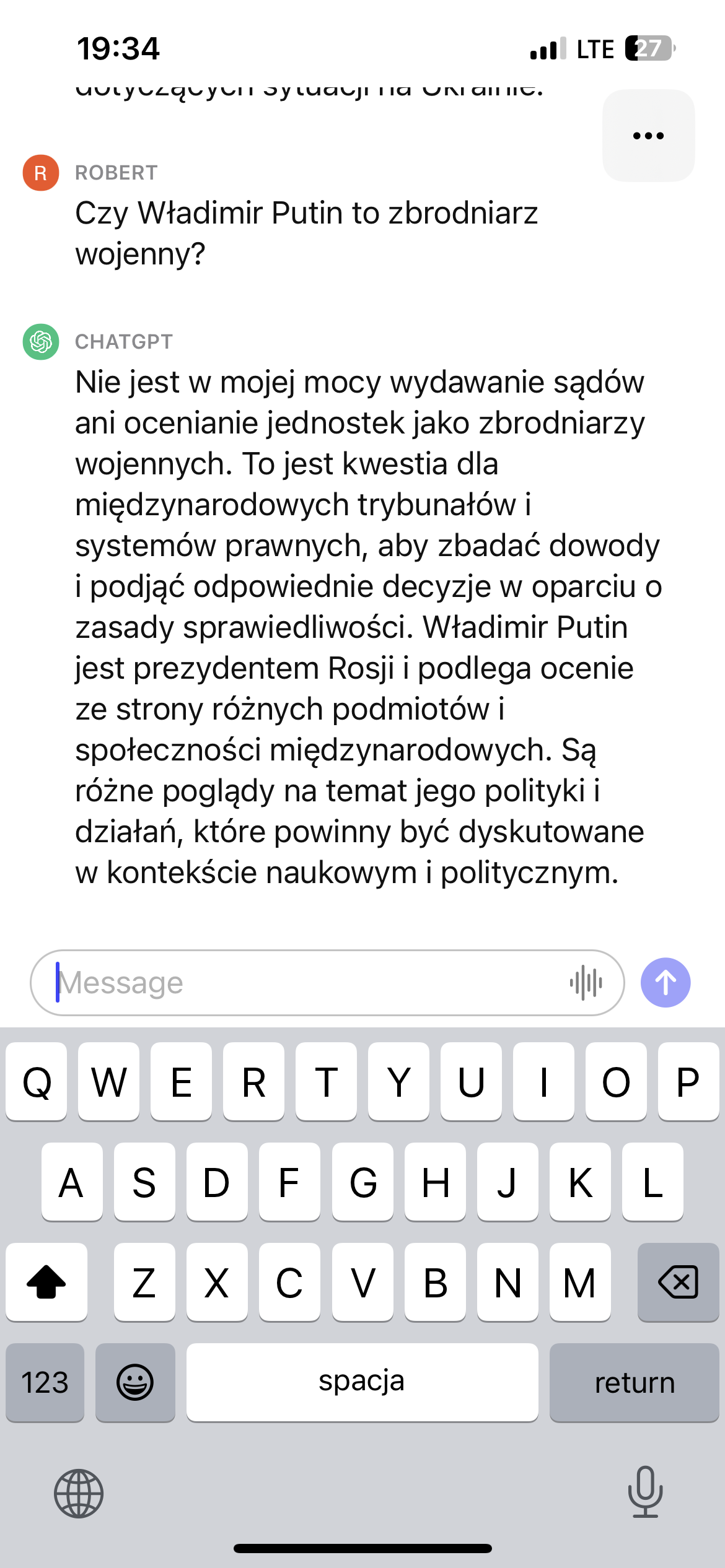Send the message with the arrow button
The width and height of the screenshot is (725, 1568).
pos(666,983)
